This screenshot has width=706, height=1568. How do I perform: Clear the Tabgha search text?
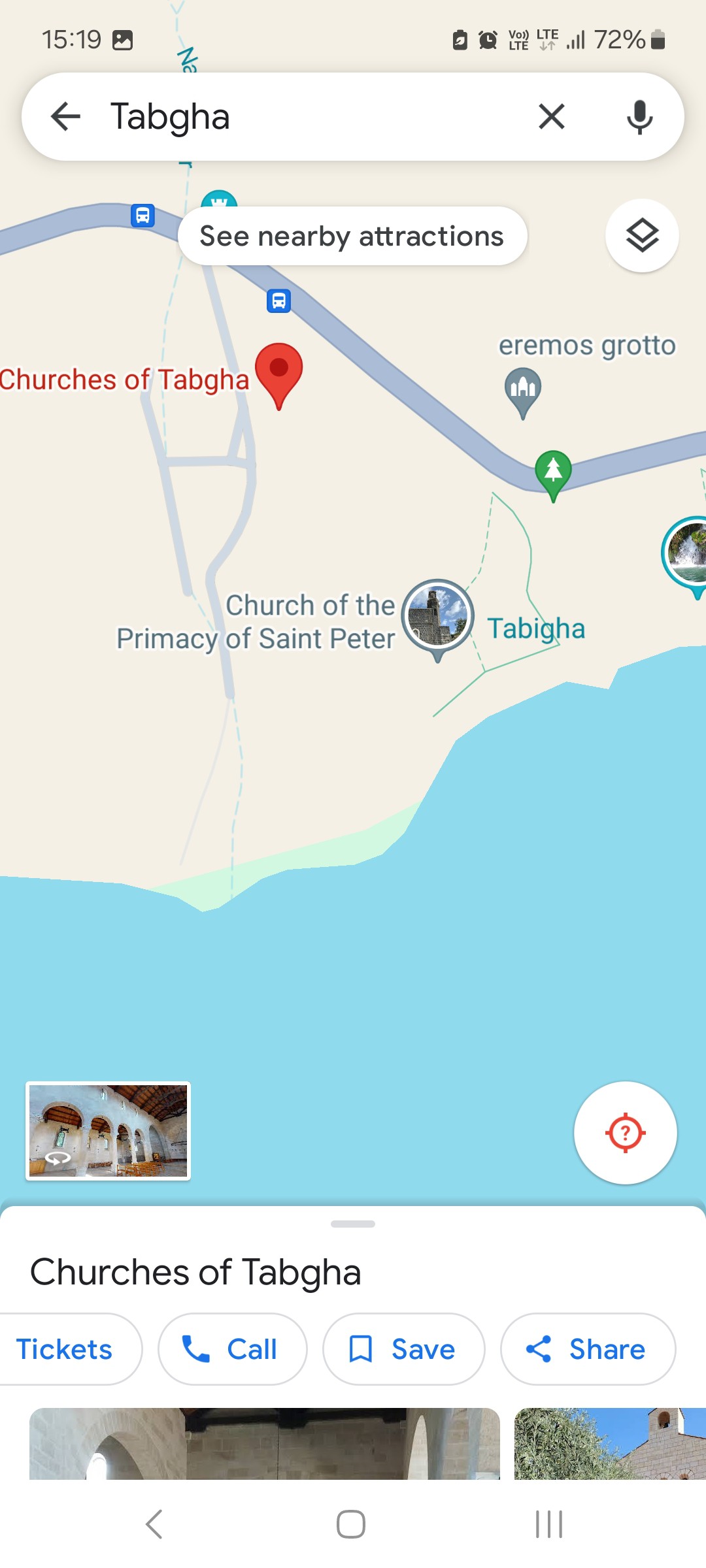(x=551, y=118)
